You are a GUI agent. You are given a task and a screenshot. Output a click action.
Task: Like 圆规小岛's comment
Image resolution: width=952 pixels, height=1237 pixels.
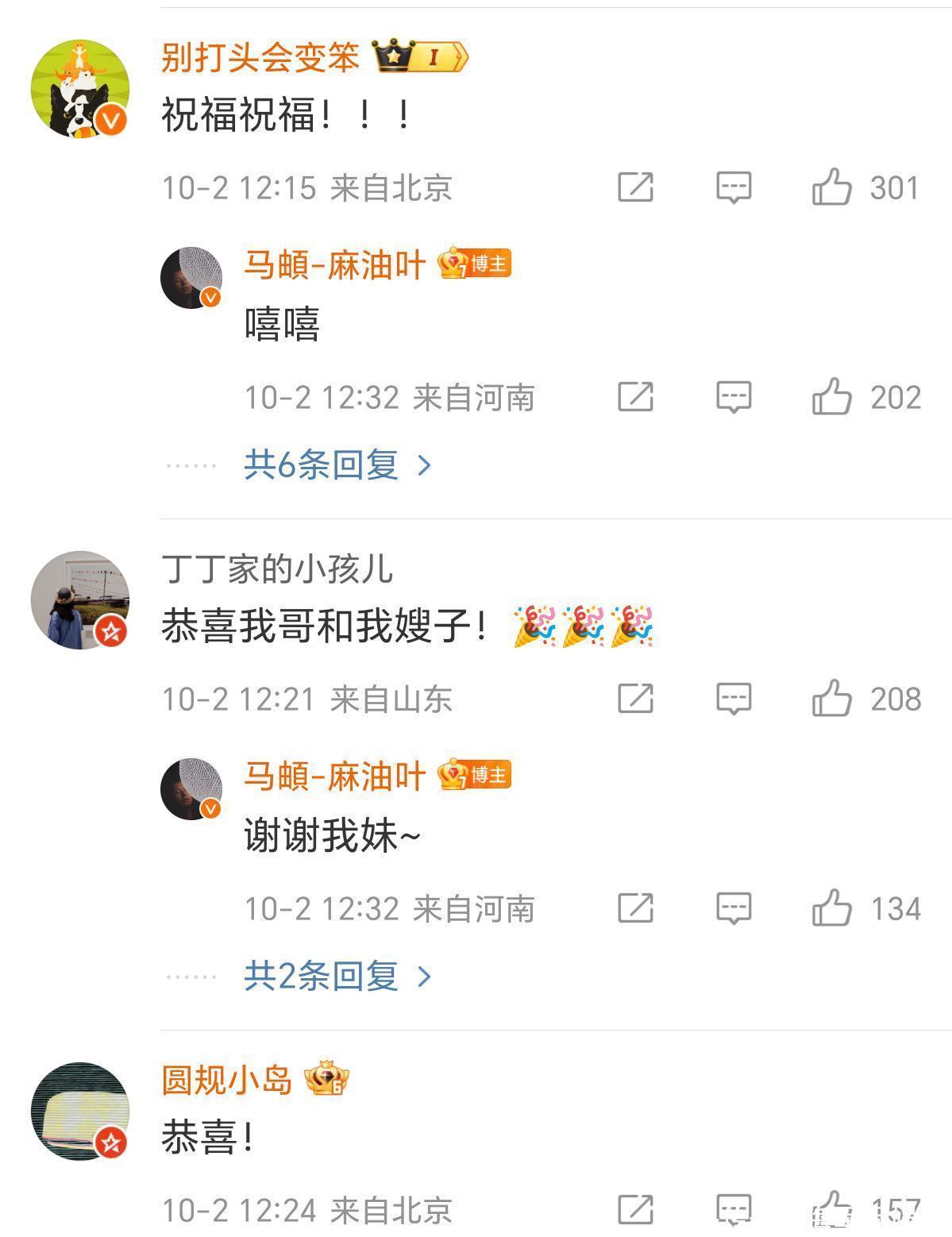tap(831, 1208)
